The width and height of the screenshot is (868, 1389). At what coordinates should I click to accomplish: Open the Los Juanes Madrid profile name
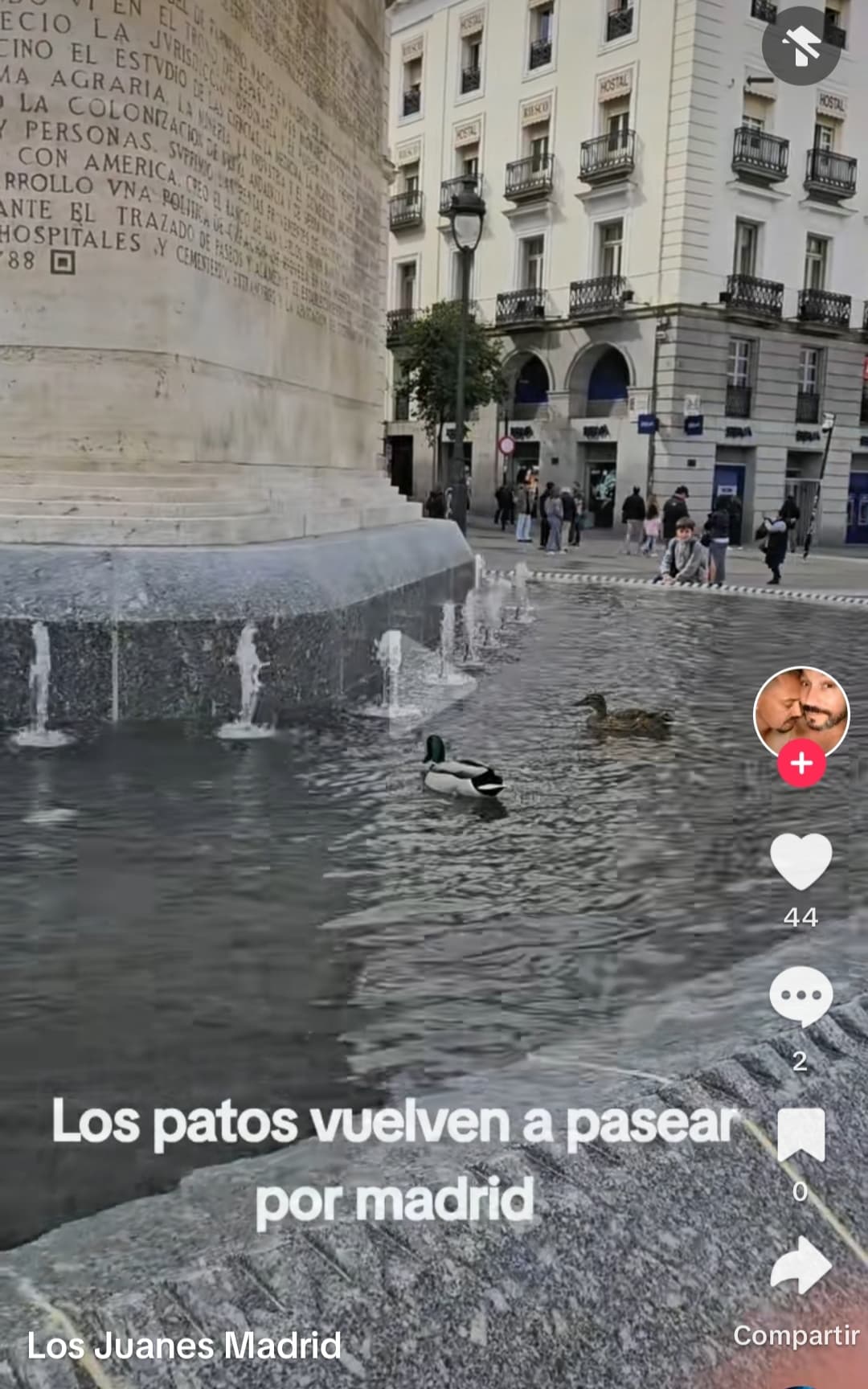[x=184, y=1346]
